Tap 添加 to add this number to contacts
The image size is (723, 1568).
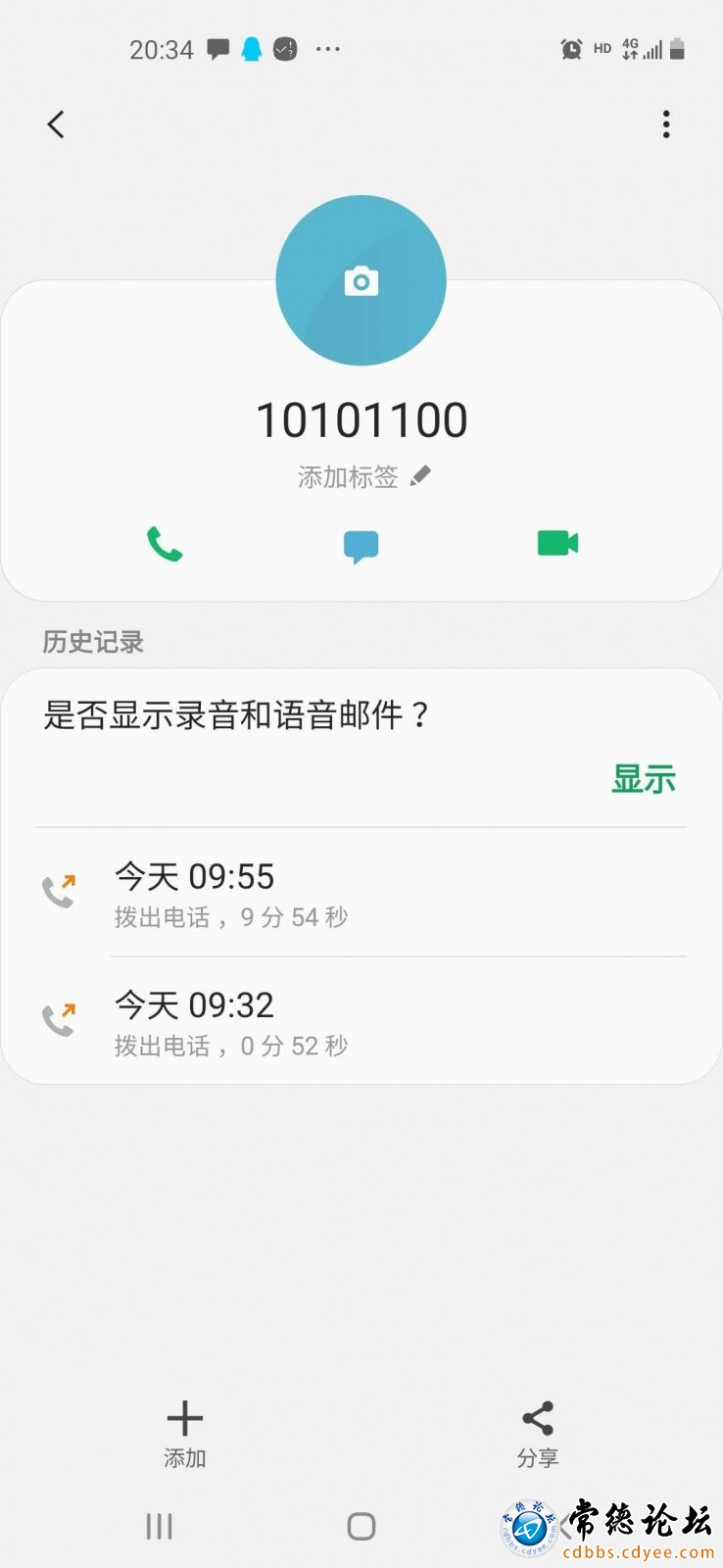(x=184, y=1434)
